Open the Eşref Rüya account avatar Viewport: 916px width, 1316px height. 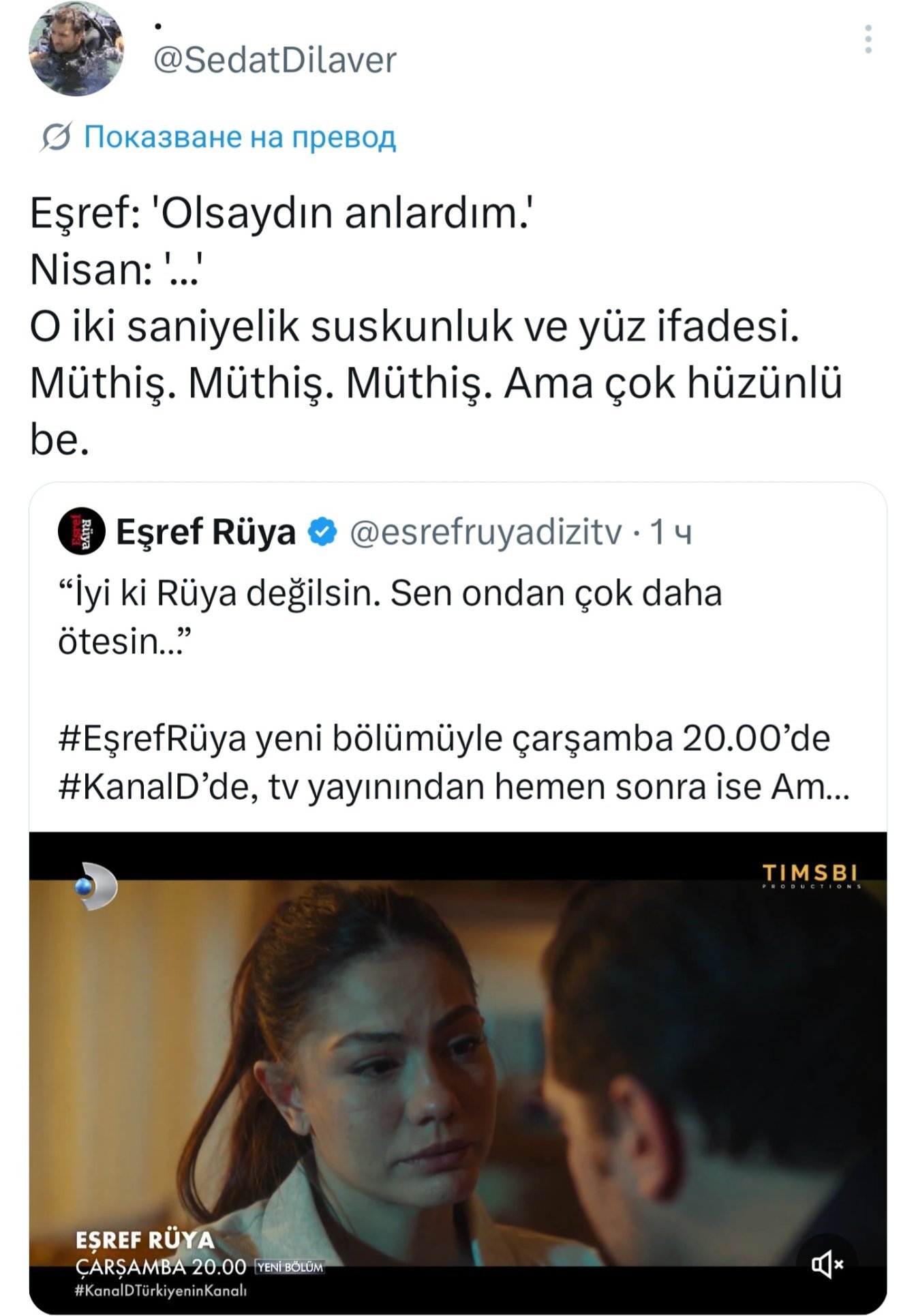[x=81, y=531]
